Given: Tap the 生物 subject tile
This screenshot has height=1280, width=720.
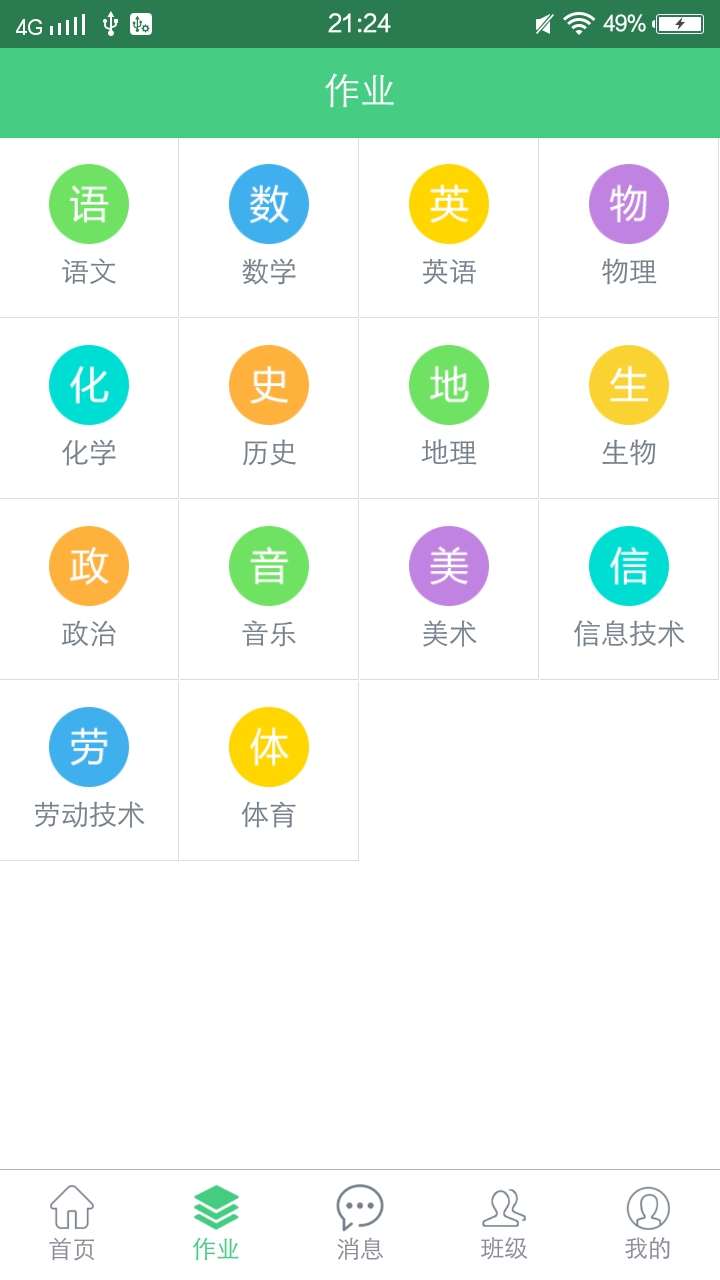Looking at the screenshot, I should click(629, 408).
